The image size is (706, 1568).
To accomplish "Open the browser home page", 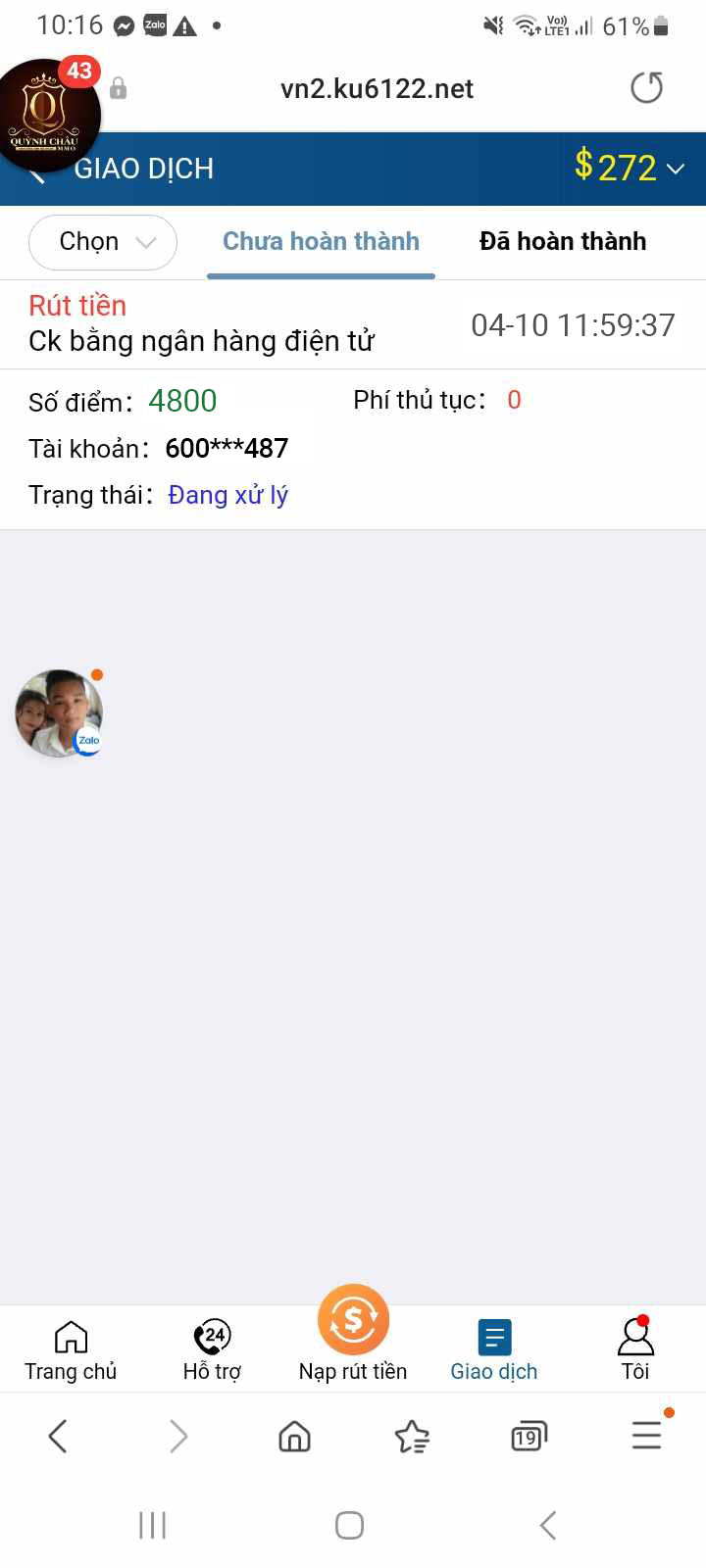I will coord(294,1437).
